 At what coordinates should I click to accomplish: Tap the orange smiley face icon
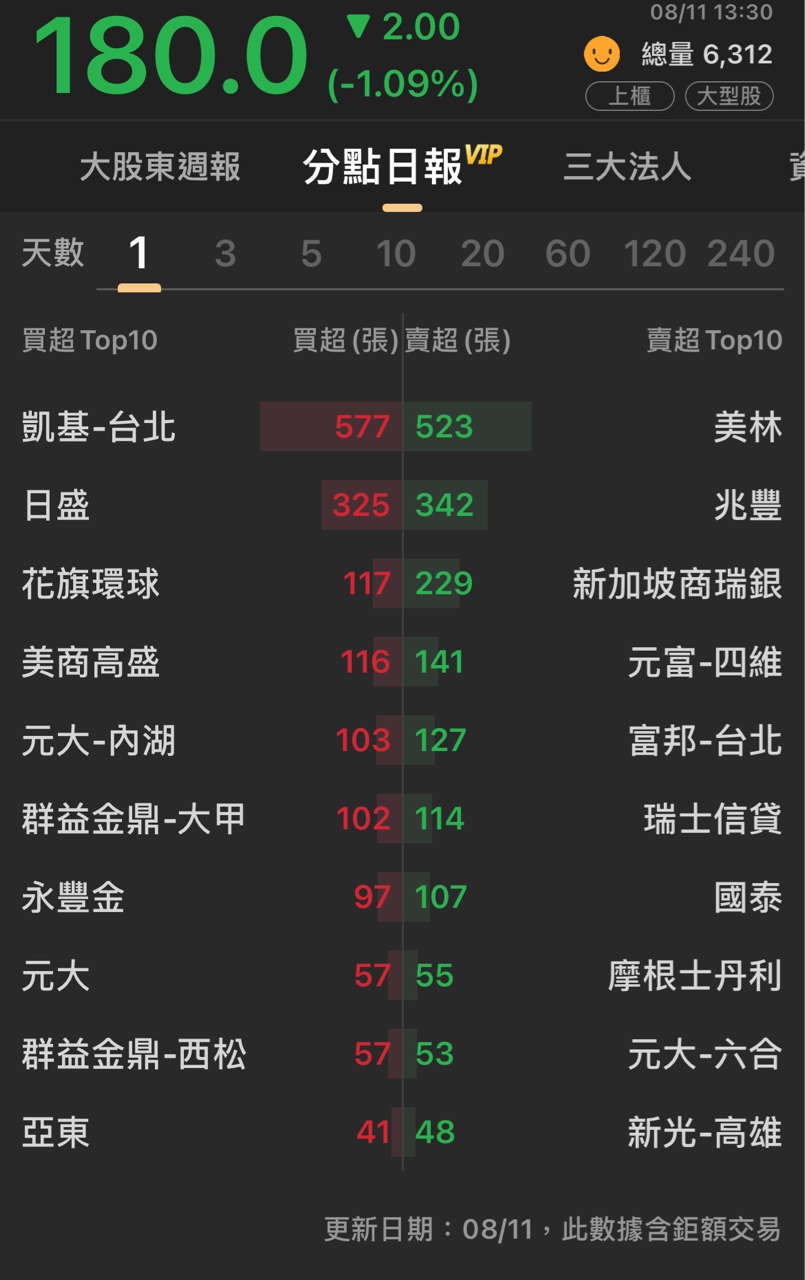(602, 54)
